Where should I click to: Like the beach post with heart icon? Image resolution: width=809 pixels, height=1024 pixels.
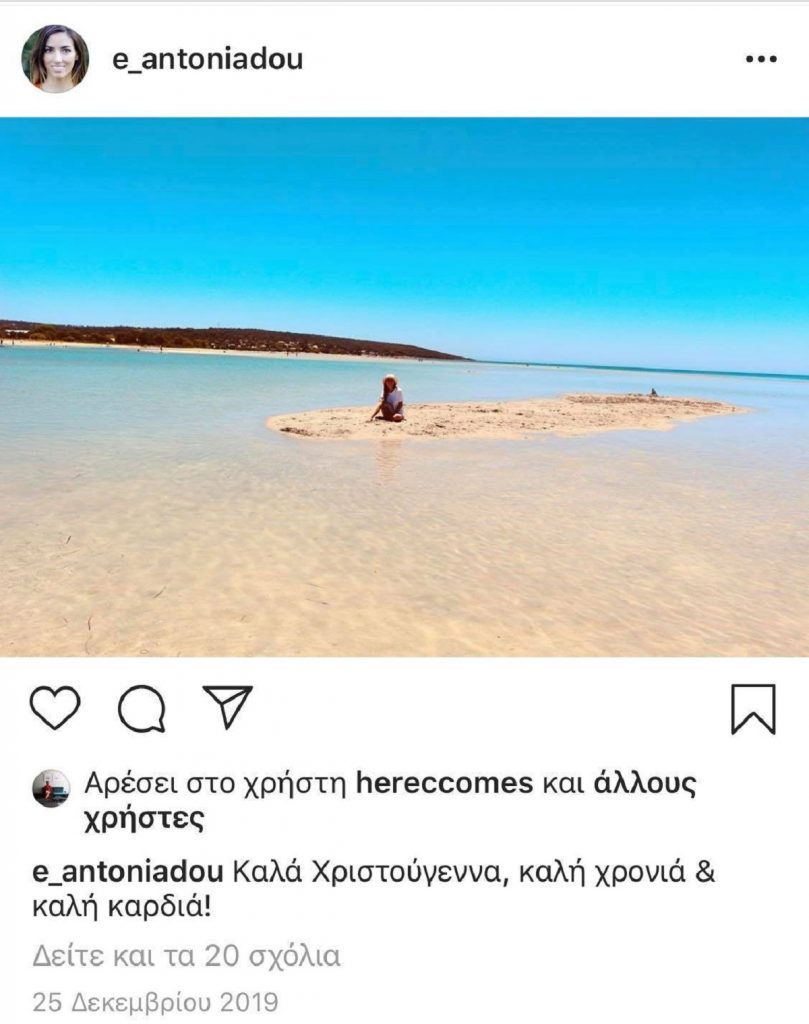(x=54, y=709)
